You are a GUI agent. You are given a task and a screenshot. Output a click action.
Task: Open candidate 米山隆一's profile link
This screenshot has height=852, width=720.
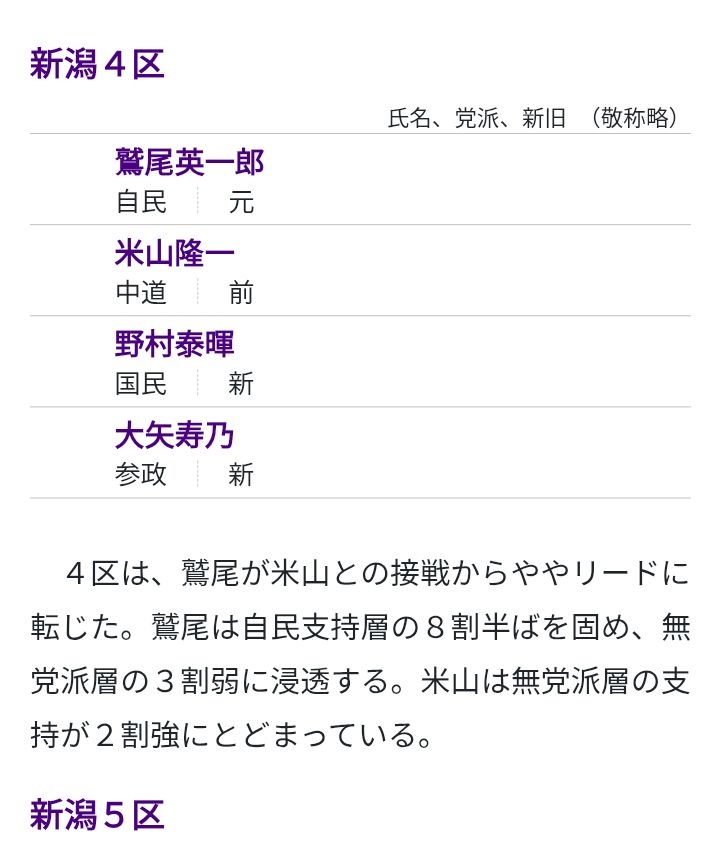(x=175, y=253)
